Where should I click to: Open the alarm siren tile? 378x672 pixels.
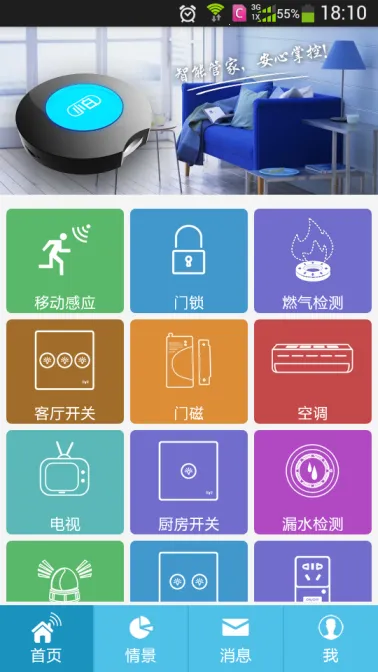click(x=65, y=573)
